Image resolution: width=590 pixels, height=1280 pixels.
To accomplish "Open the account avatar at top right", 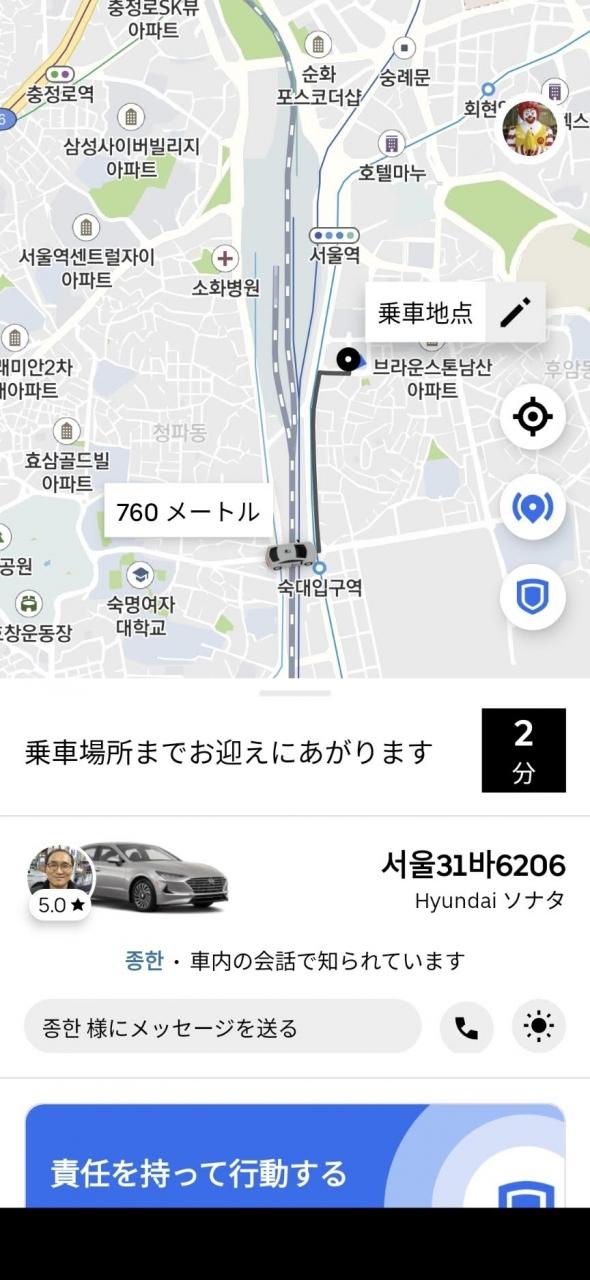I will (x=530, y=129).
